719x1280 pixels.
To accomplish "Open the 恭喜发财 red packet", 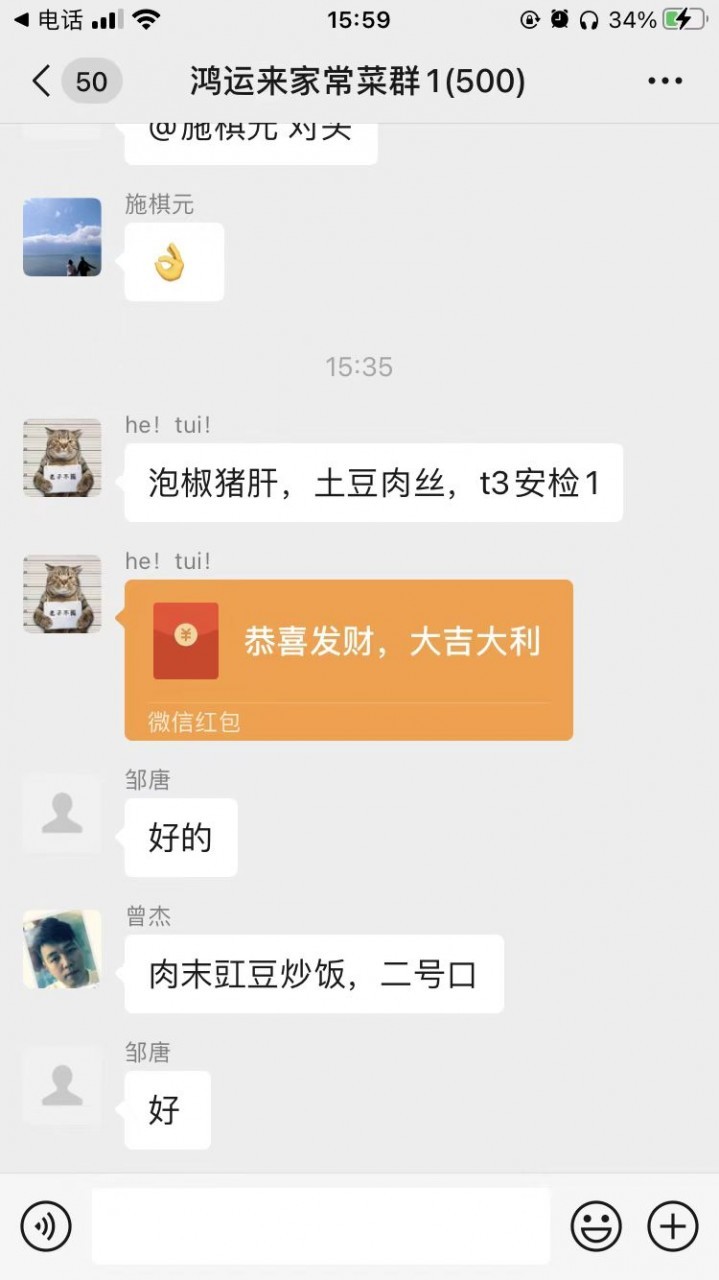I will (x=349, y=660).
